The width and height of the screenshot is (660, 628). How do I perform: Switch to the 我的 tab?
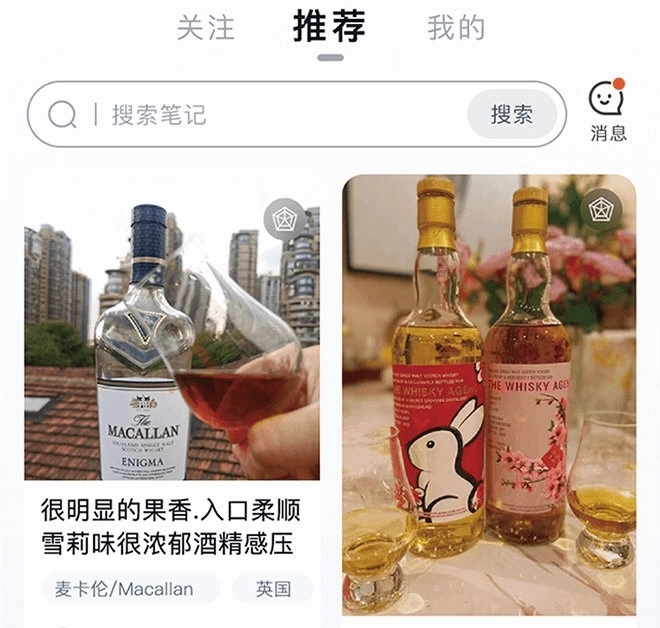click(456, 28)
